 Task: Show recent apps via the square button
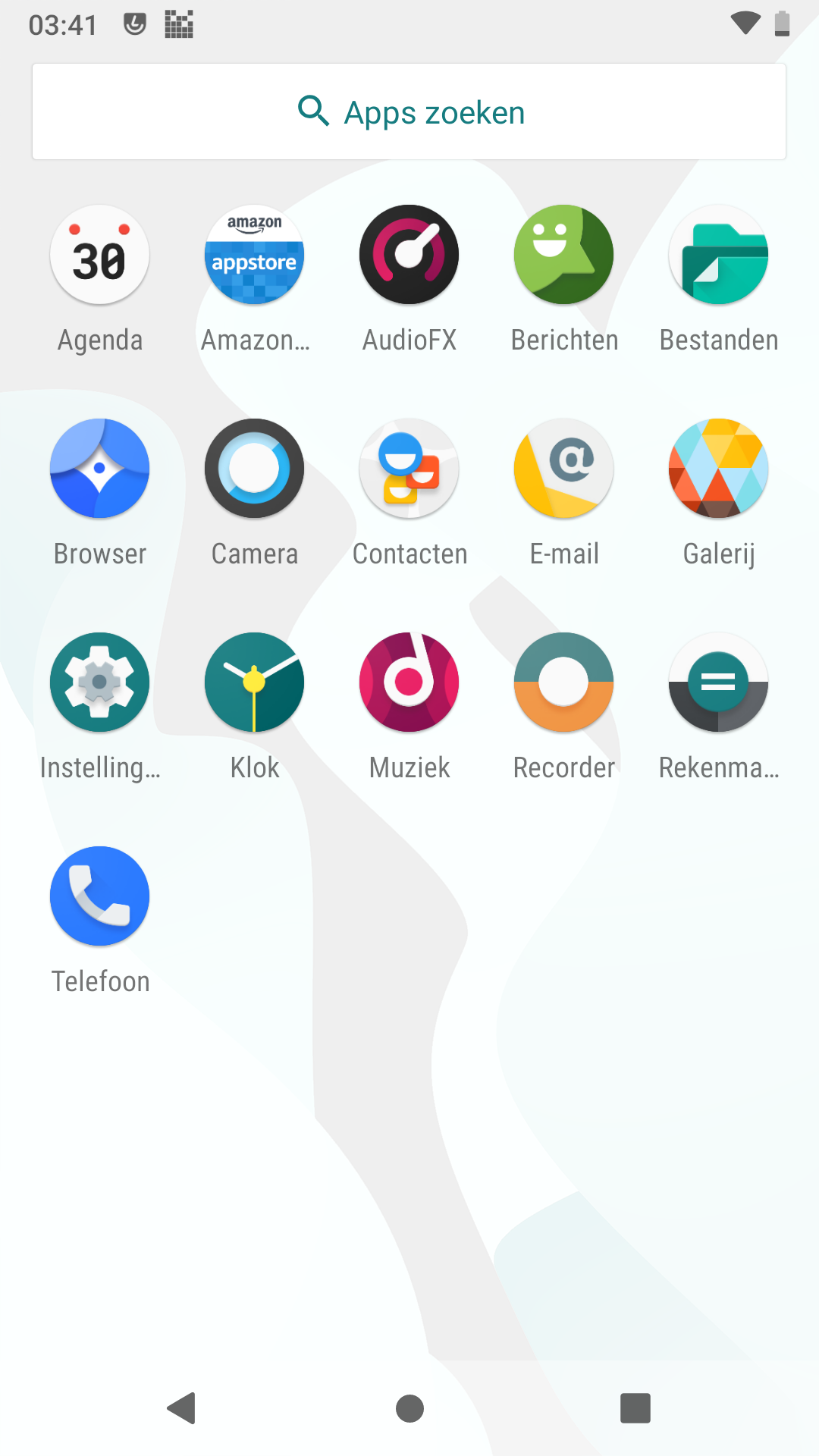[635, 1408]
